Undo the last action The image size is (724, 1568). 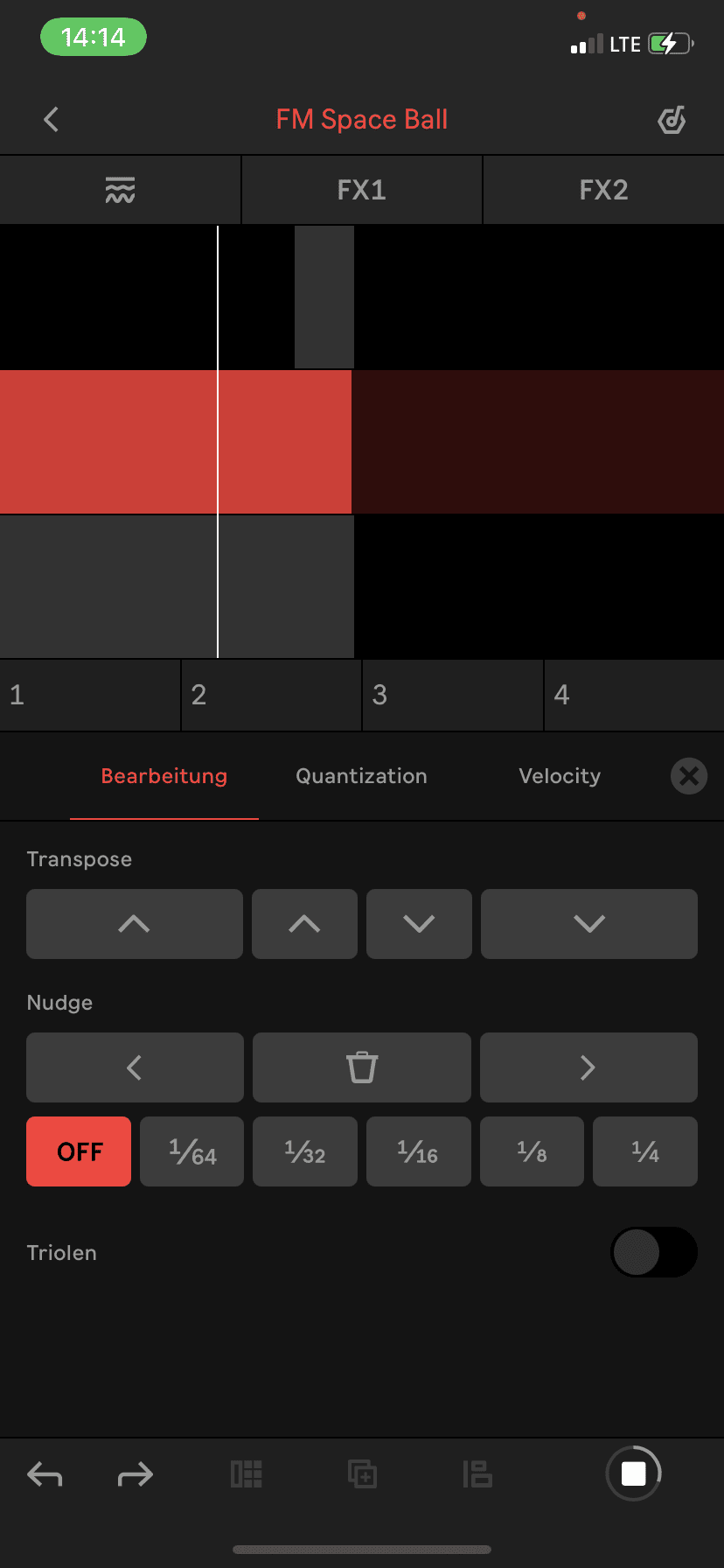point(45,1475)
